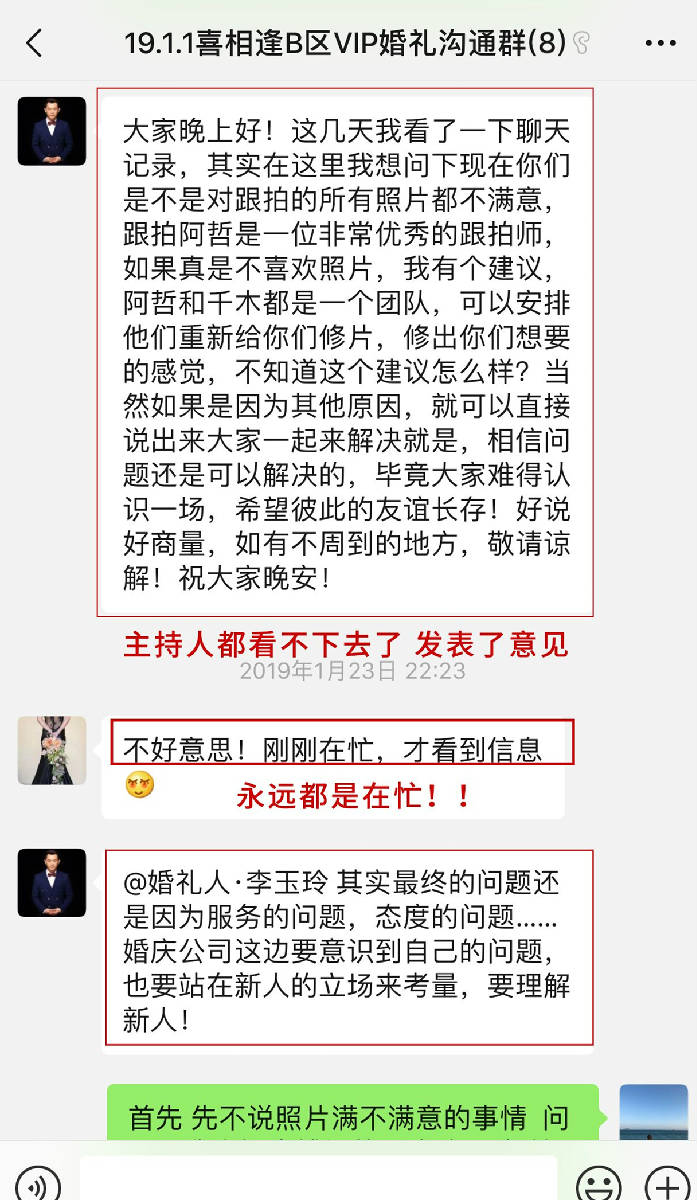Open the emoji sticker panel
The width and height of the screenshot is (697, 1200).
tap(599, 1184)
